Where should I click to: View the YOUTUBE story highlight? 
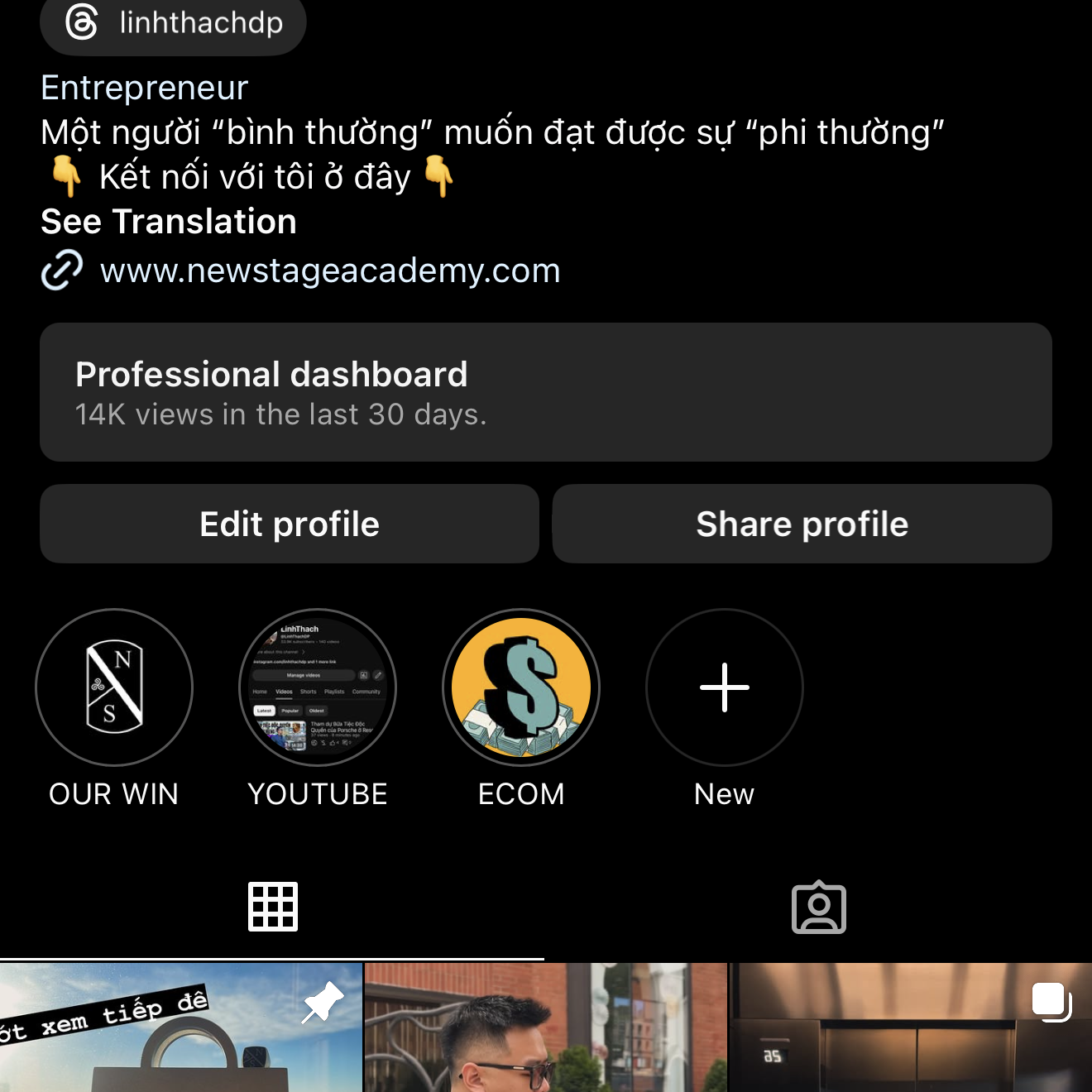[x=318, y=687]
